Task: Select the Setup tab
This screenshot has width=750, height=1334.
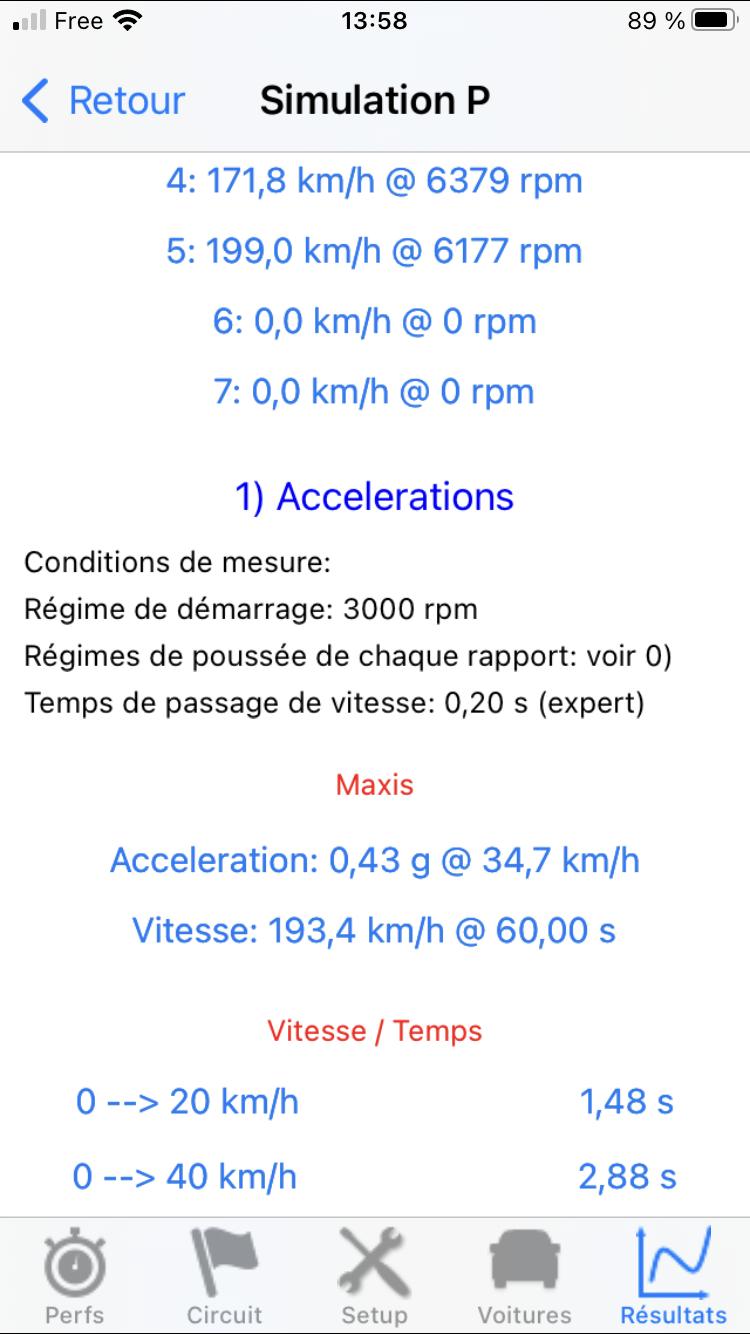Action: (x=375, y=1276)
